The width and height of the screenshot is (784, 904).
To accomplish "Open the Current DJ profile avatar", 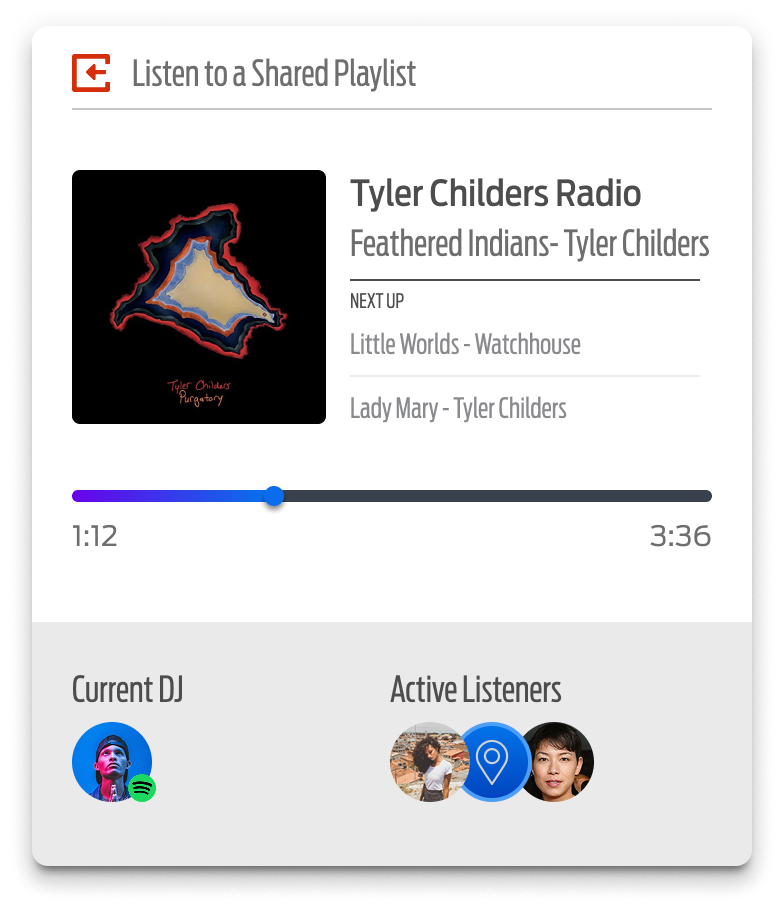I will (x=112, y=762).
